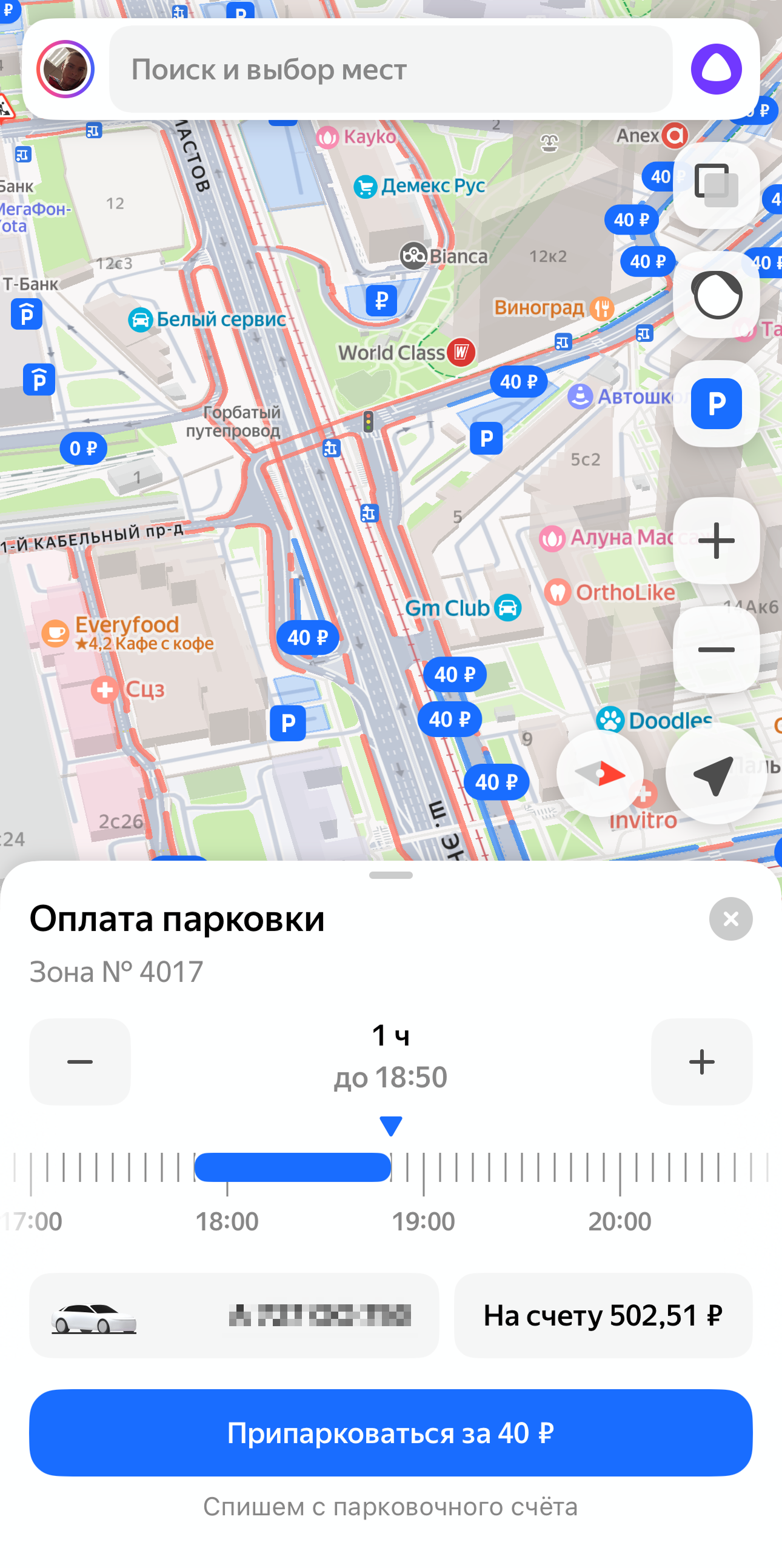
Task: Launch the Alice voice assistant
Action: pyautogui.click(x=716, y=69)
